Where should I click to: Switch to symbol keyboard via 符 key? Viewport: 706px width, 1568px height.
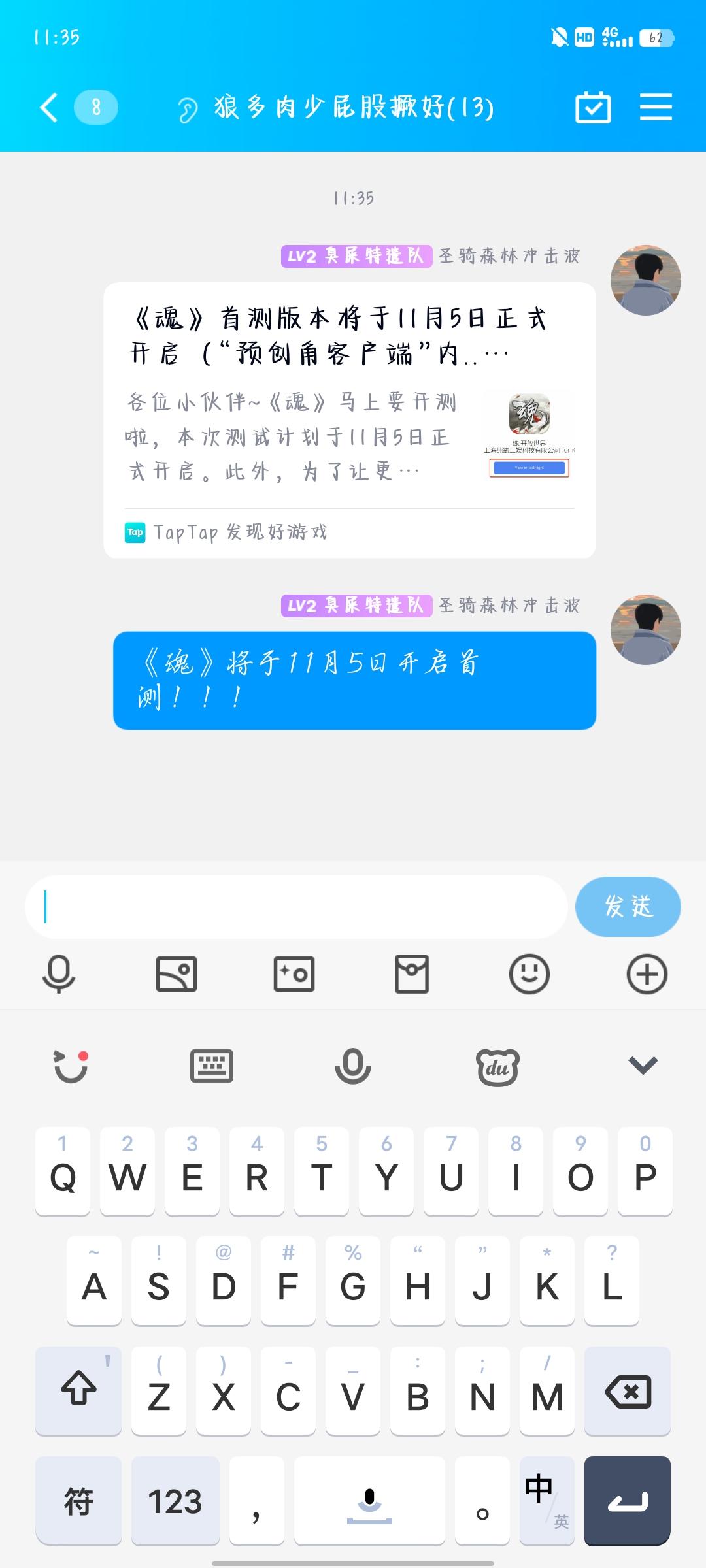point(78,1500)
